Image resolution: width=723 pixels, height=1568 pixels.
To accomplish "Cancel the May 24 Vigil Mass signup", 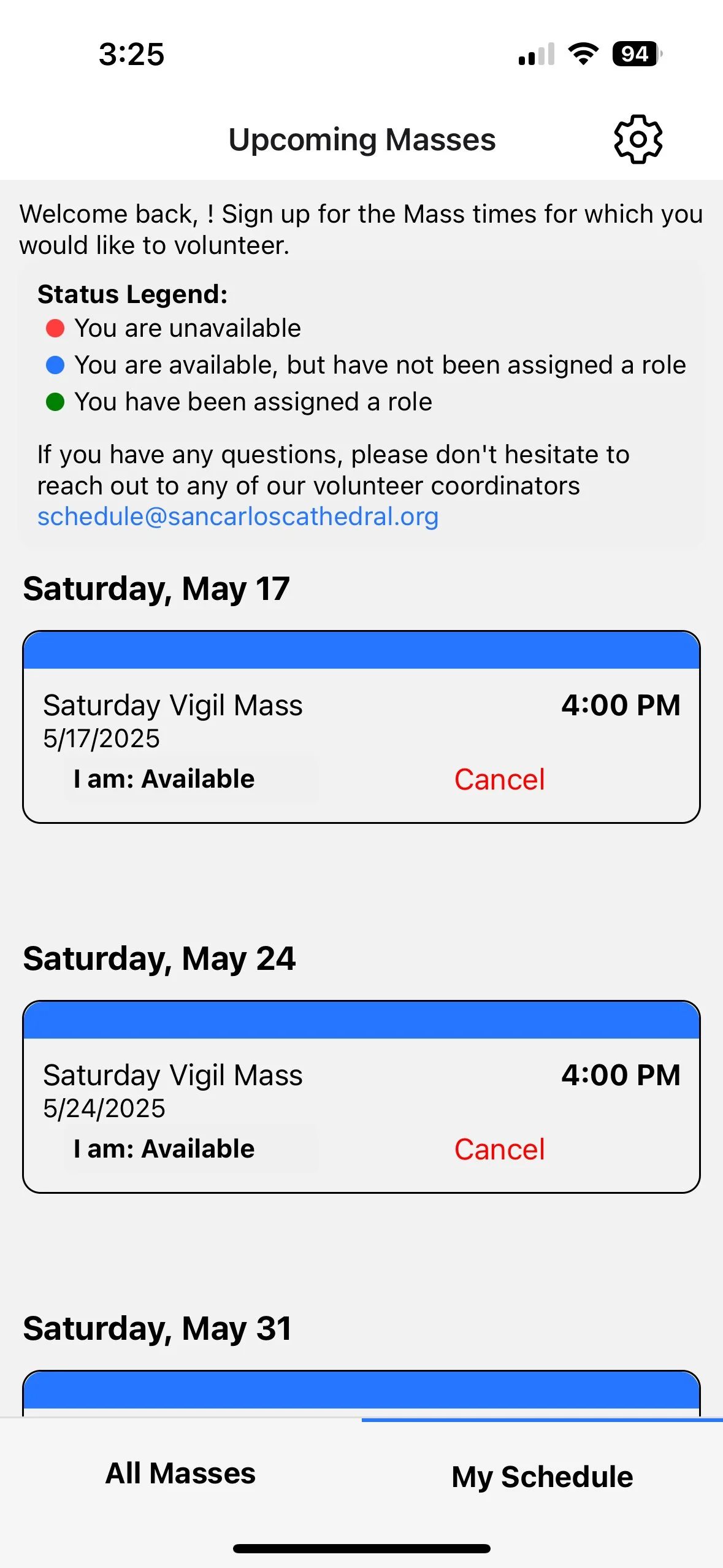I will [x=499, y=1149].
